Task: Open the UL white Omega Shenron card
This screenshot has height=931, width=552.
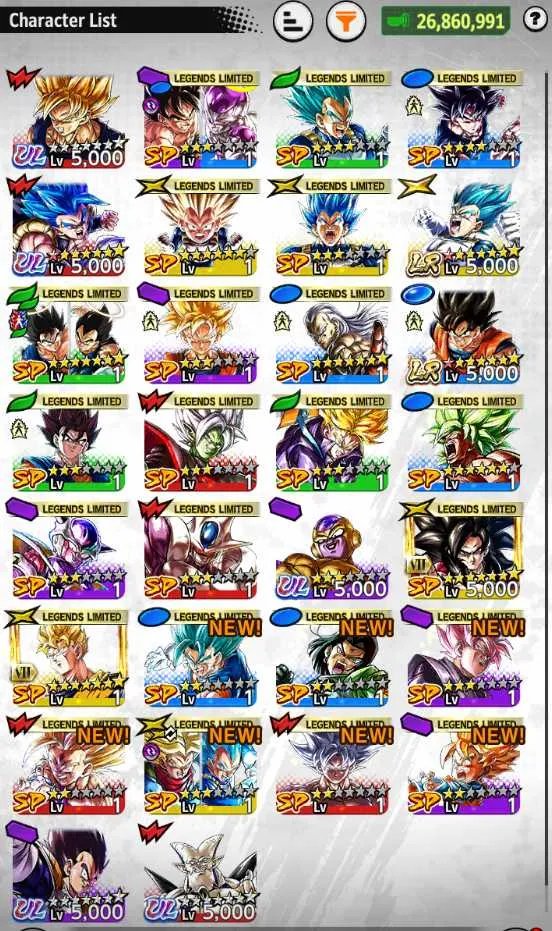Action: pyautogui.click(x=200, y=873)
